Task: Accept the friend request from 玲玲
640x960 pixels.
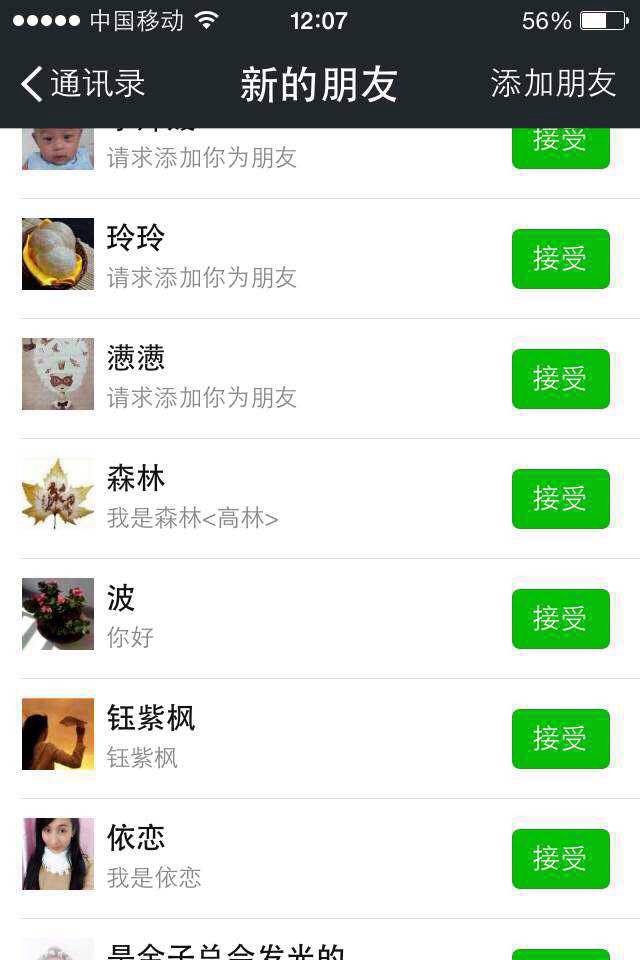Action: [x=560, y=259]
